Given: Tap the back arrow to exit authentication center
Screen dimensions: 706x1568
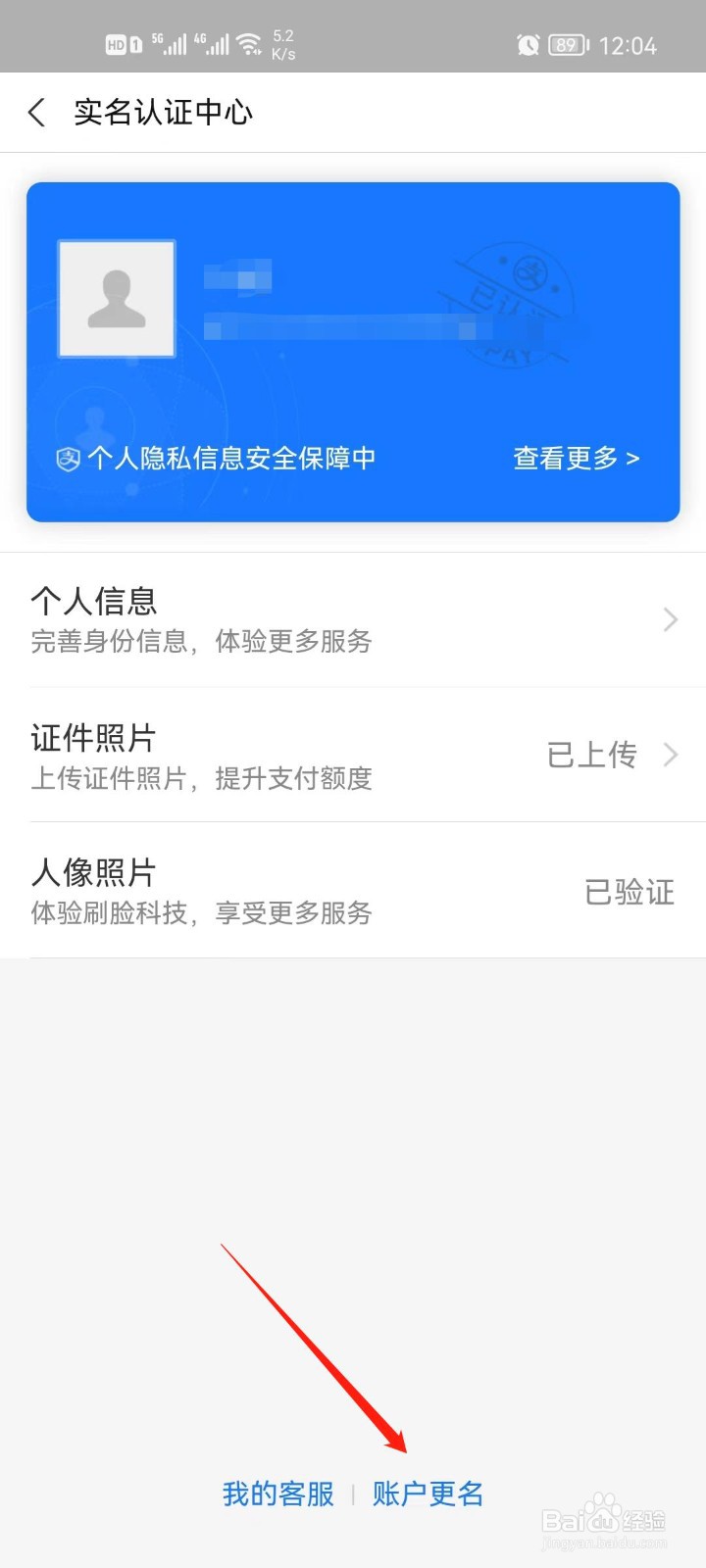Looking at the screenshot, I should pos(36,113).
